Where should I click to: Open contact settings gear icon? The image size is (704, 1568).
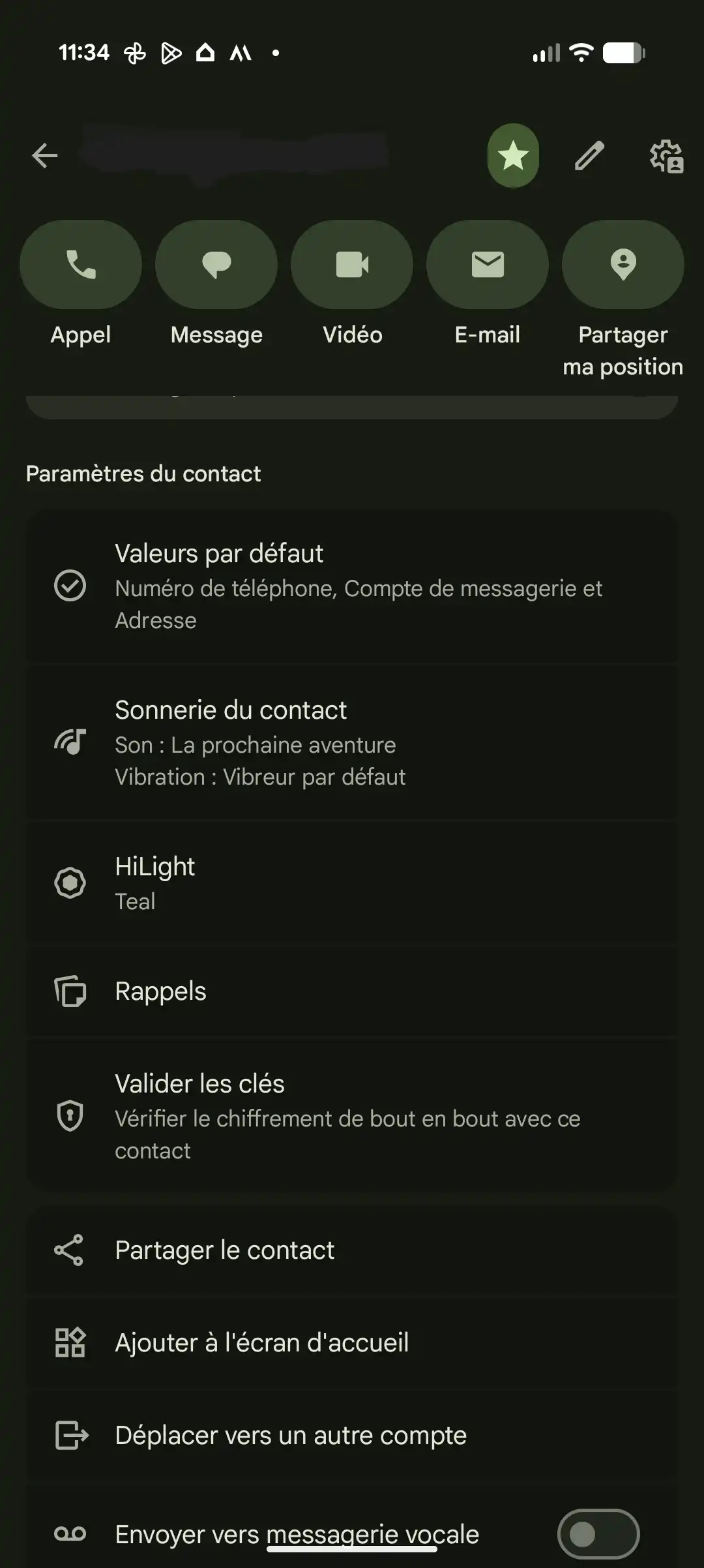(x=666, y=156)
